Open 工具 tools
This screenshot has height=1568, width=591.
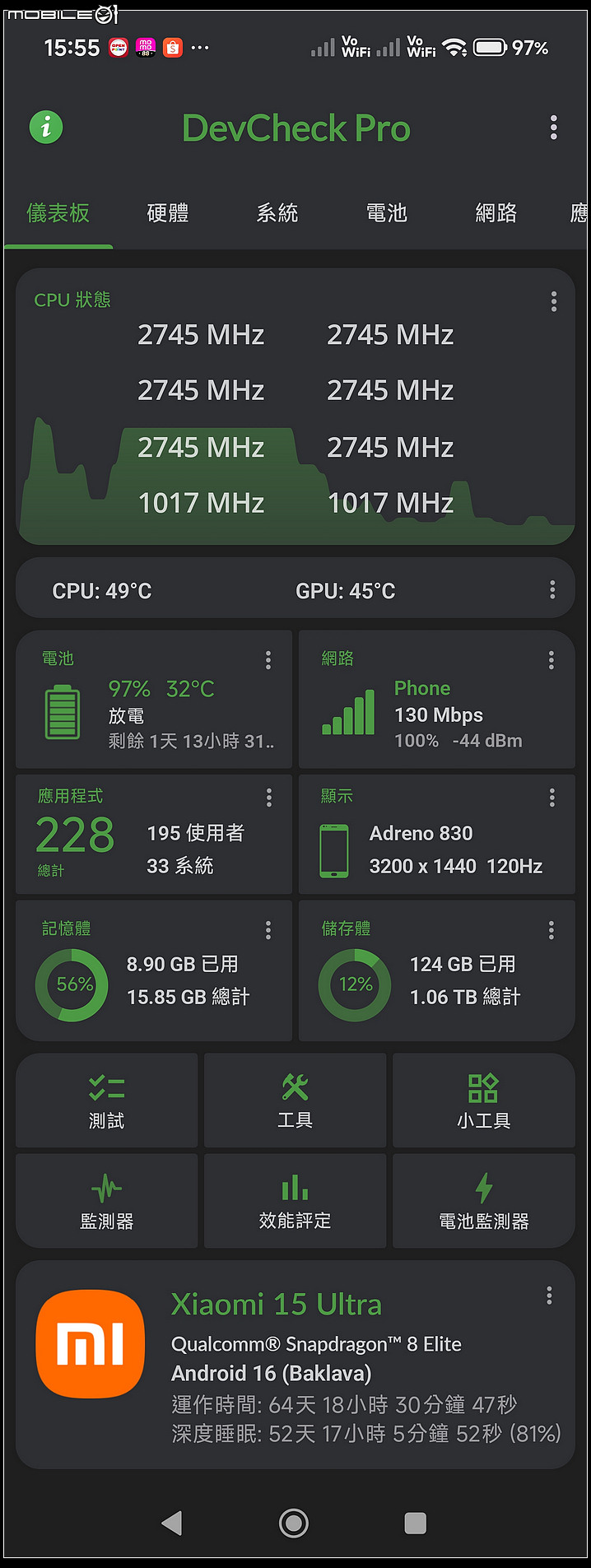pos(295,1100)
